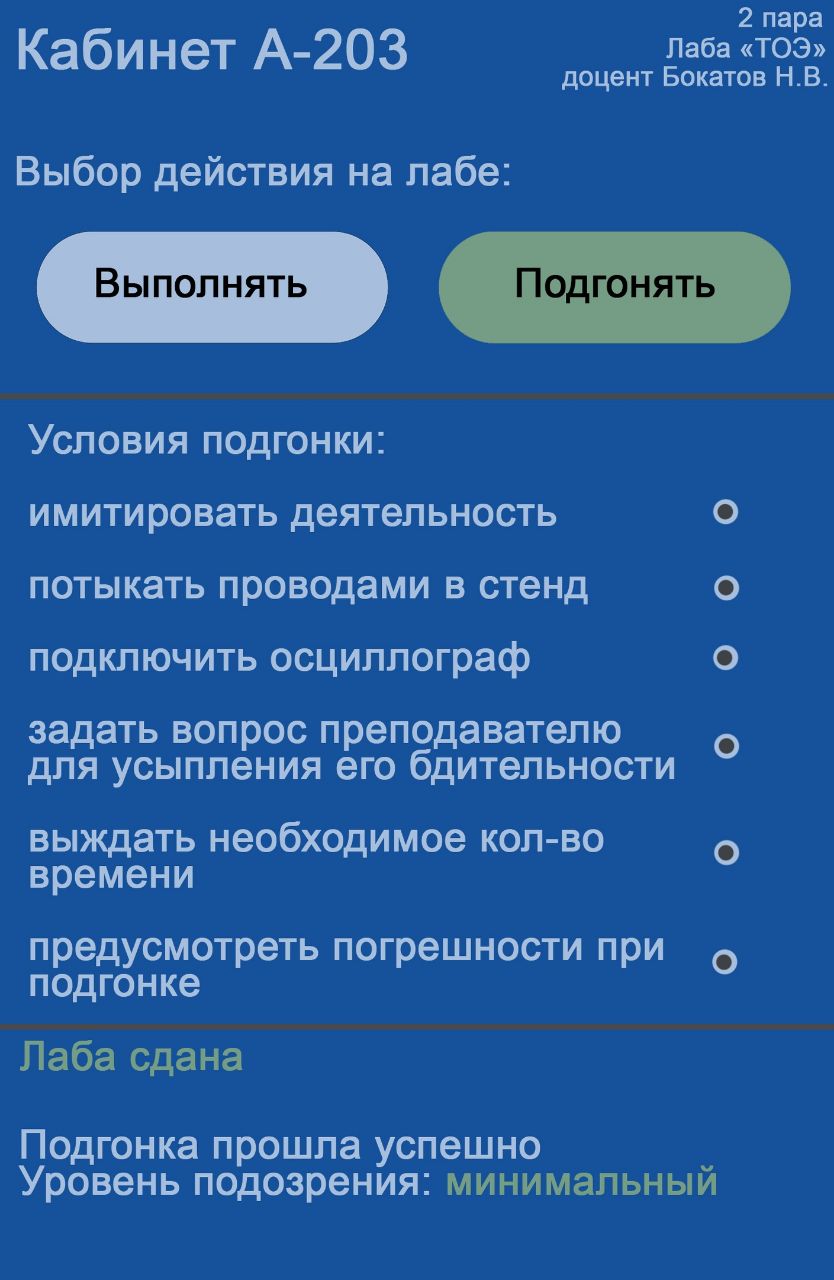Select «имитировать деятельность» option
Viewport: 834px width, 1280px height.
click(x=726, y=512)
